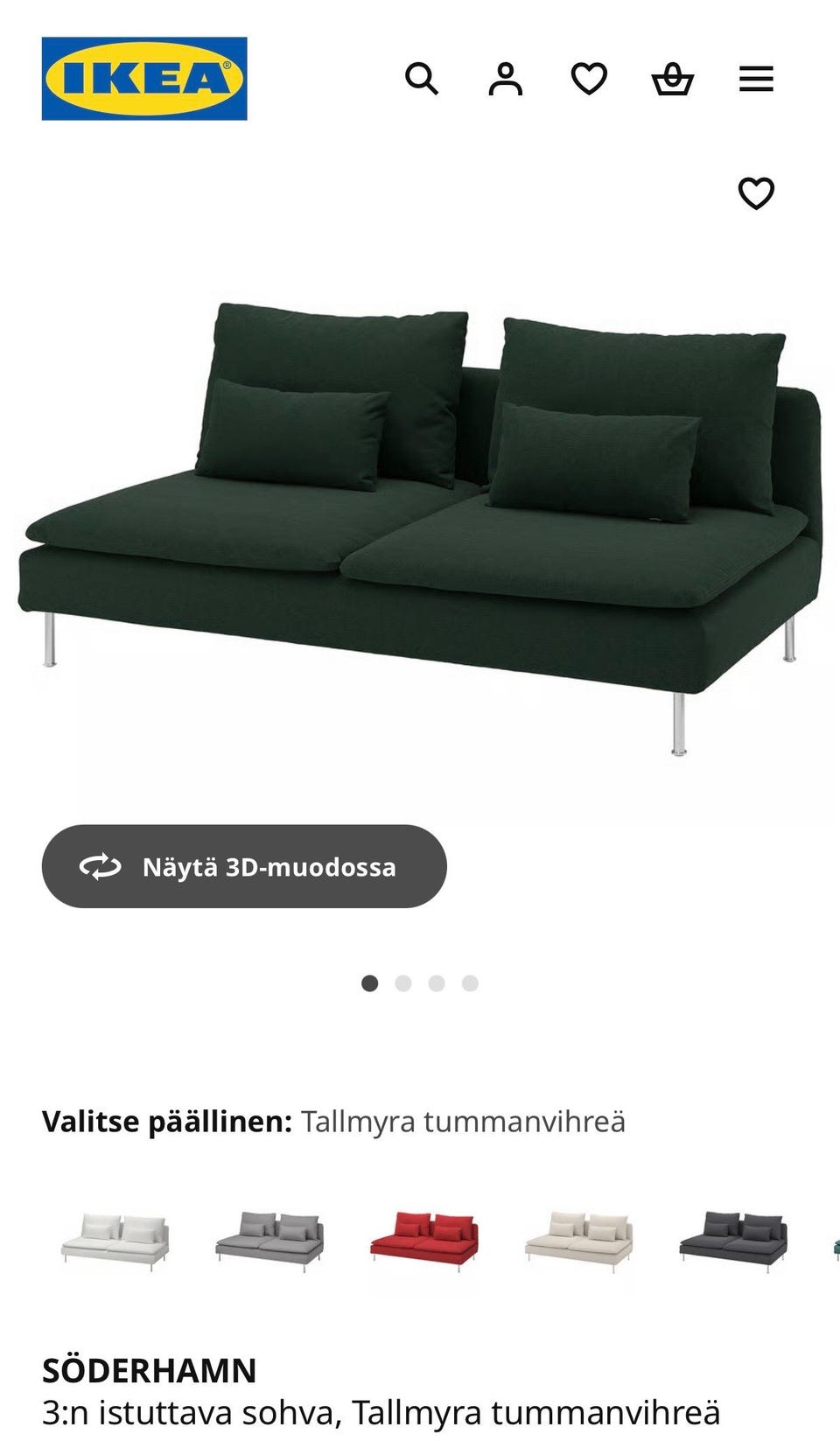Image resolution: width=840 pixels, height=1441 pixels.
Task: Open the user account icon
Action: coord(506,80)
